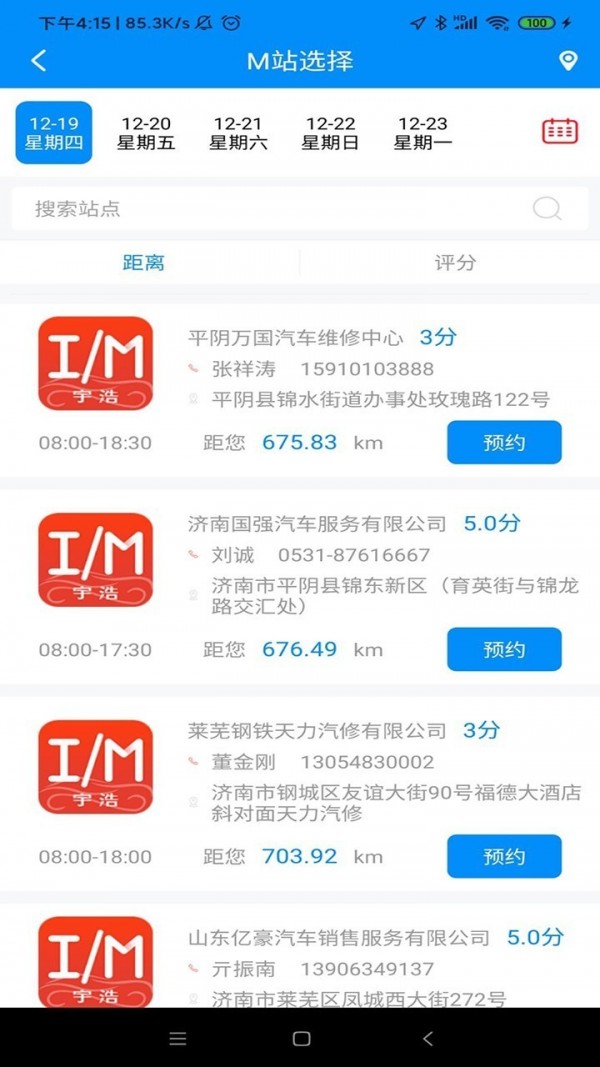Sort stations by 距离
Screen dimensions: 600x1067
point(144,263)
